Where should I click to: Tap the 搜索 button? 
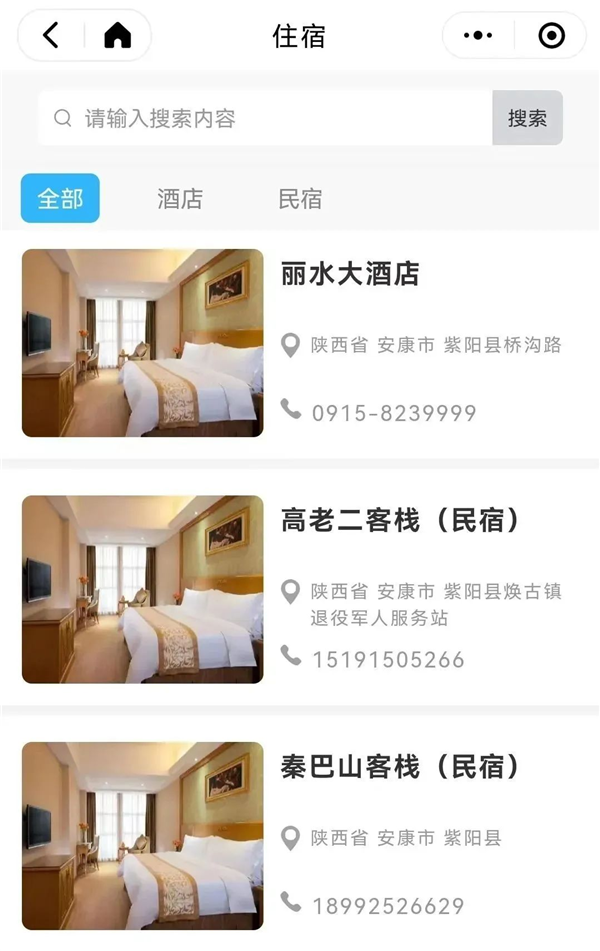tap(527, 118)
